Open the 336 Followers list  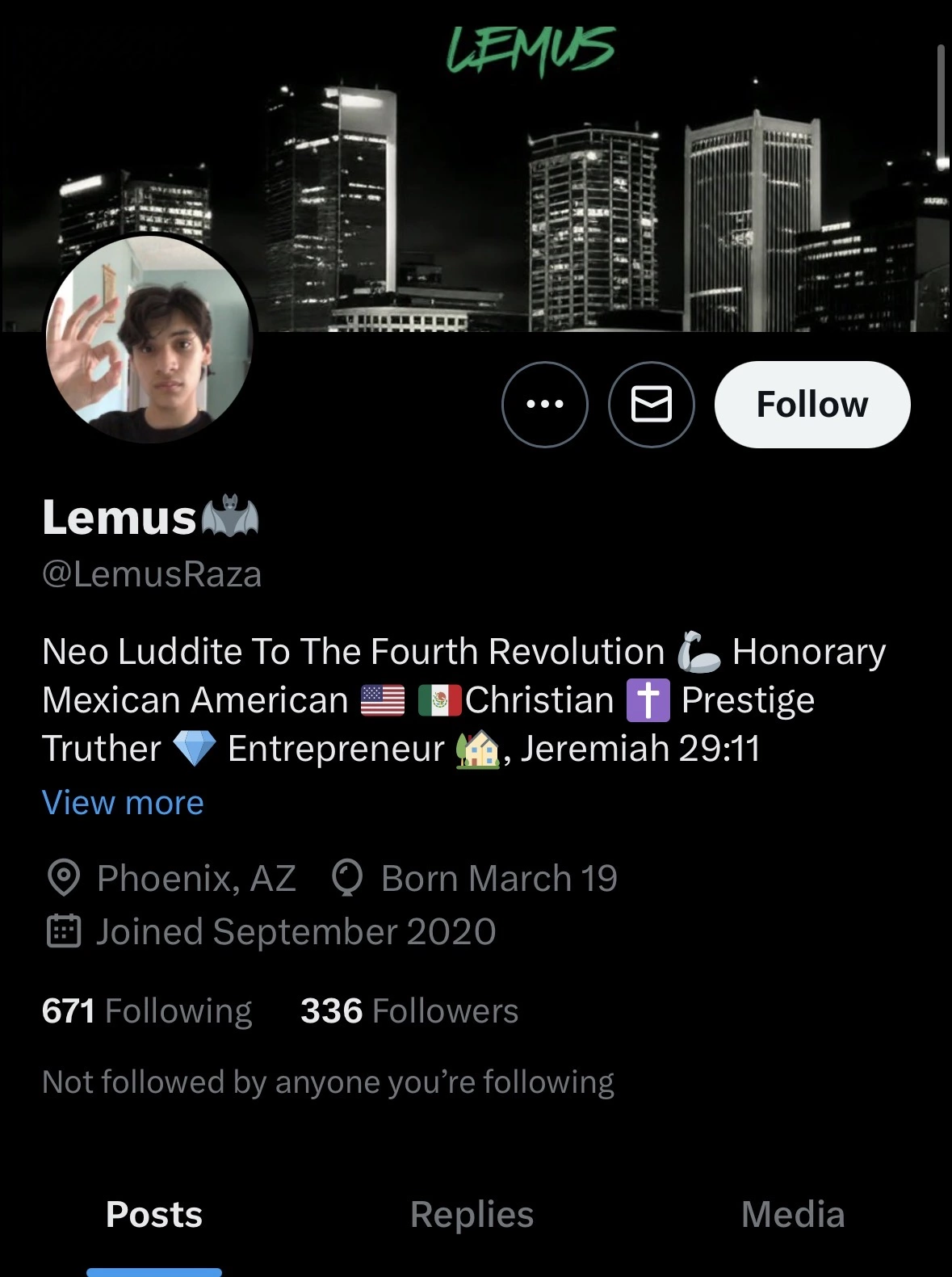(x=409, y=1011)
